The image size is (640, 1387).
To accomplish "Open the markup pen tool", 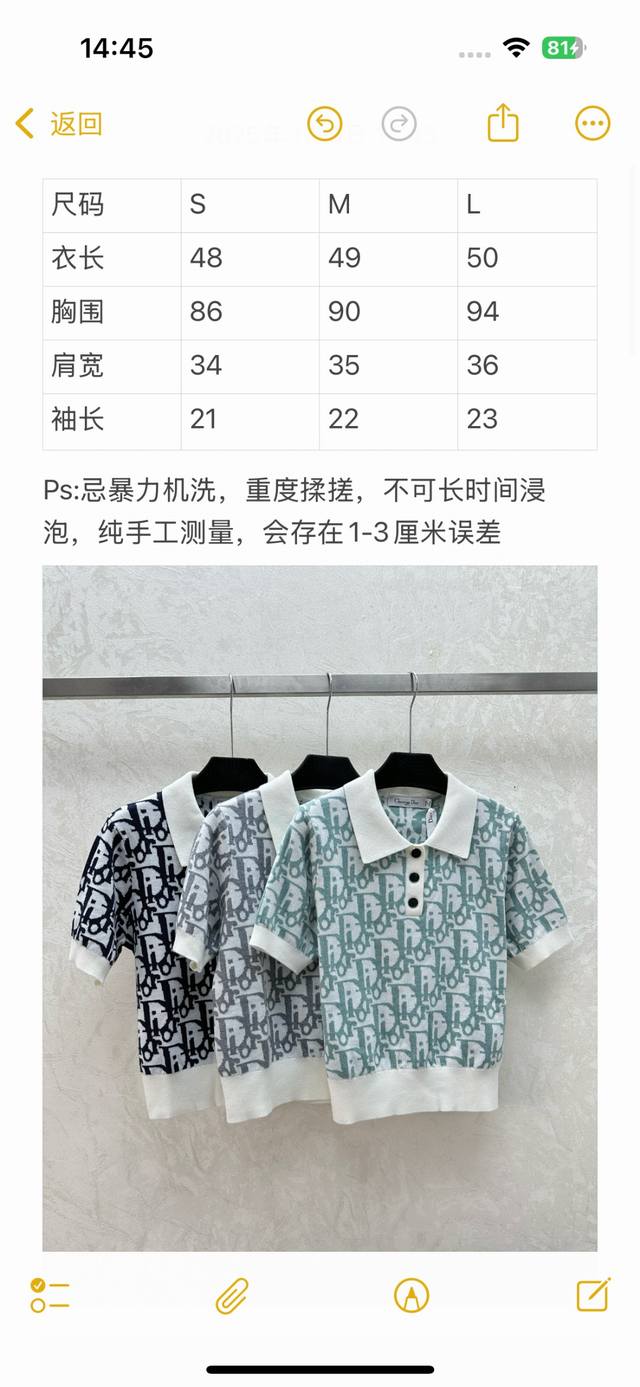I will click(x=411, y=1295).
